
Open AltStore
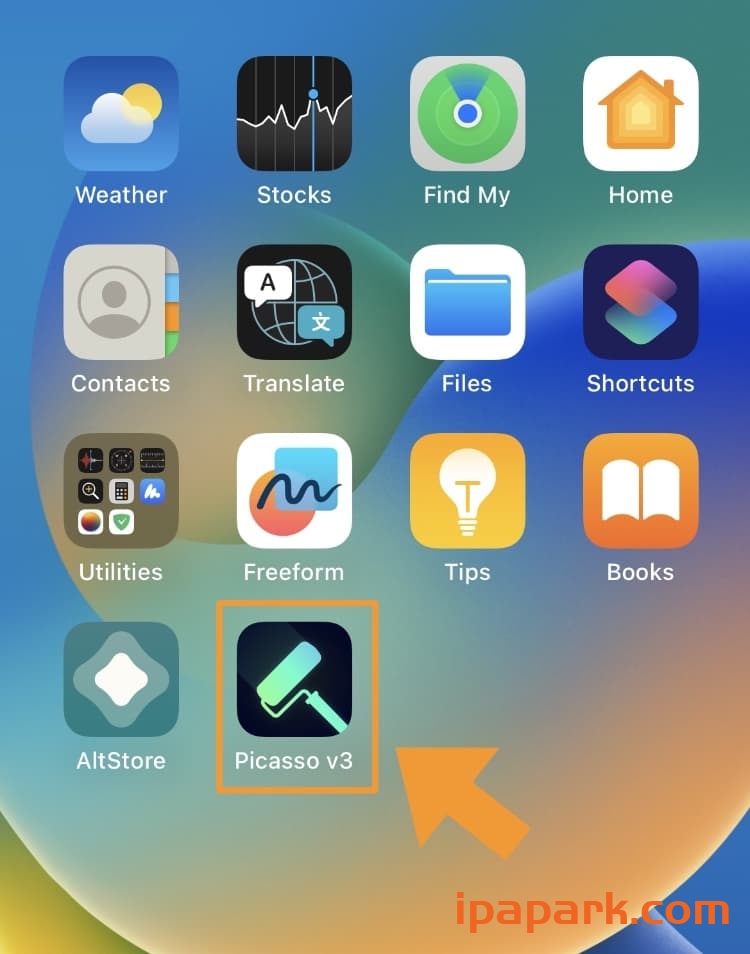click(121, 680)
